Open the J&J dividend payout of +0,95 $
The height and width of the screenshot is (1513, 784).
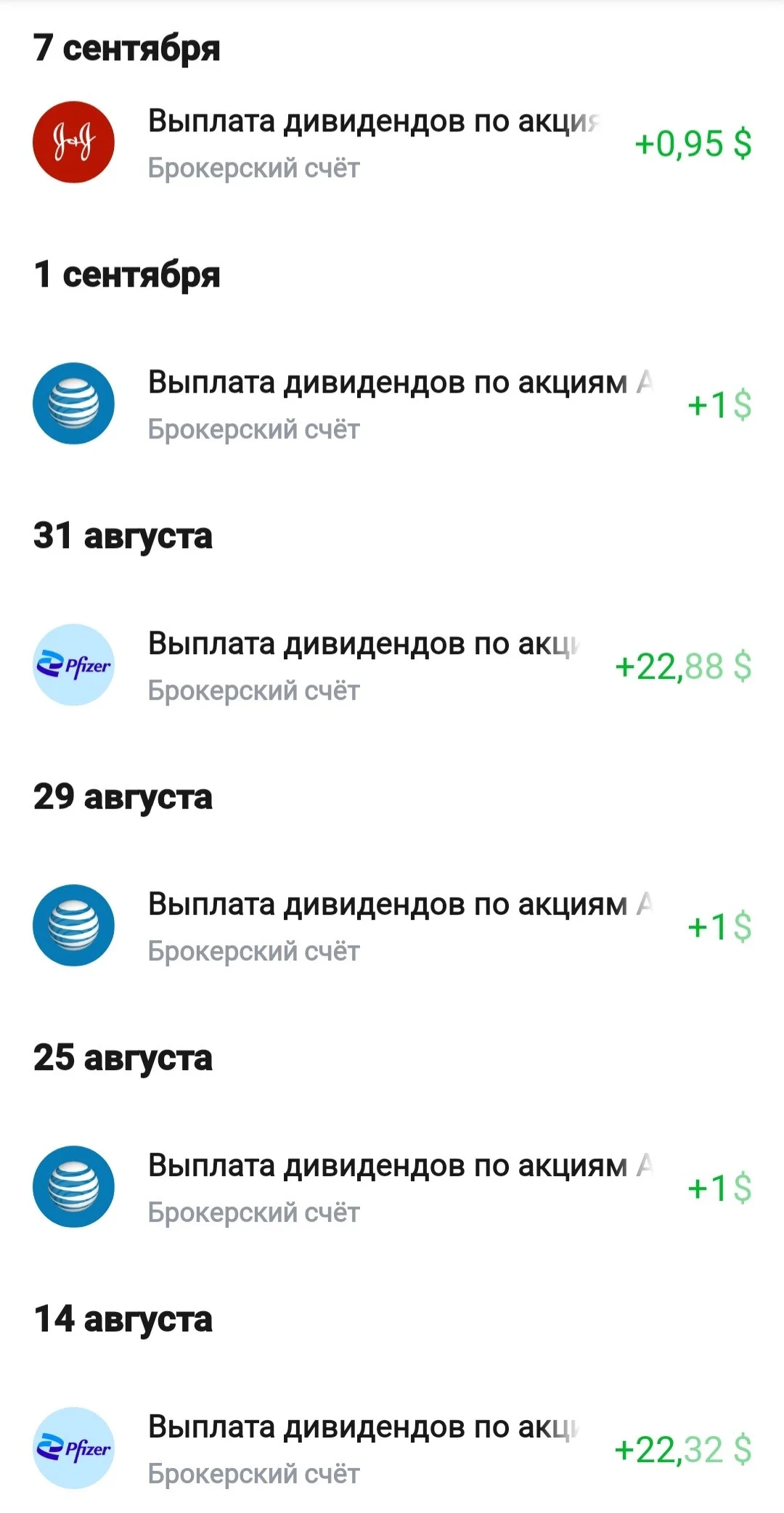392,143
